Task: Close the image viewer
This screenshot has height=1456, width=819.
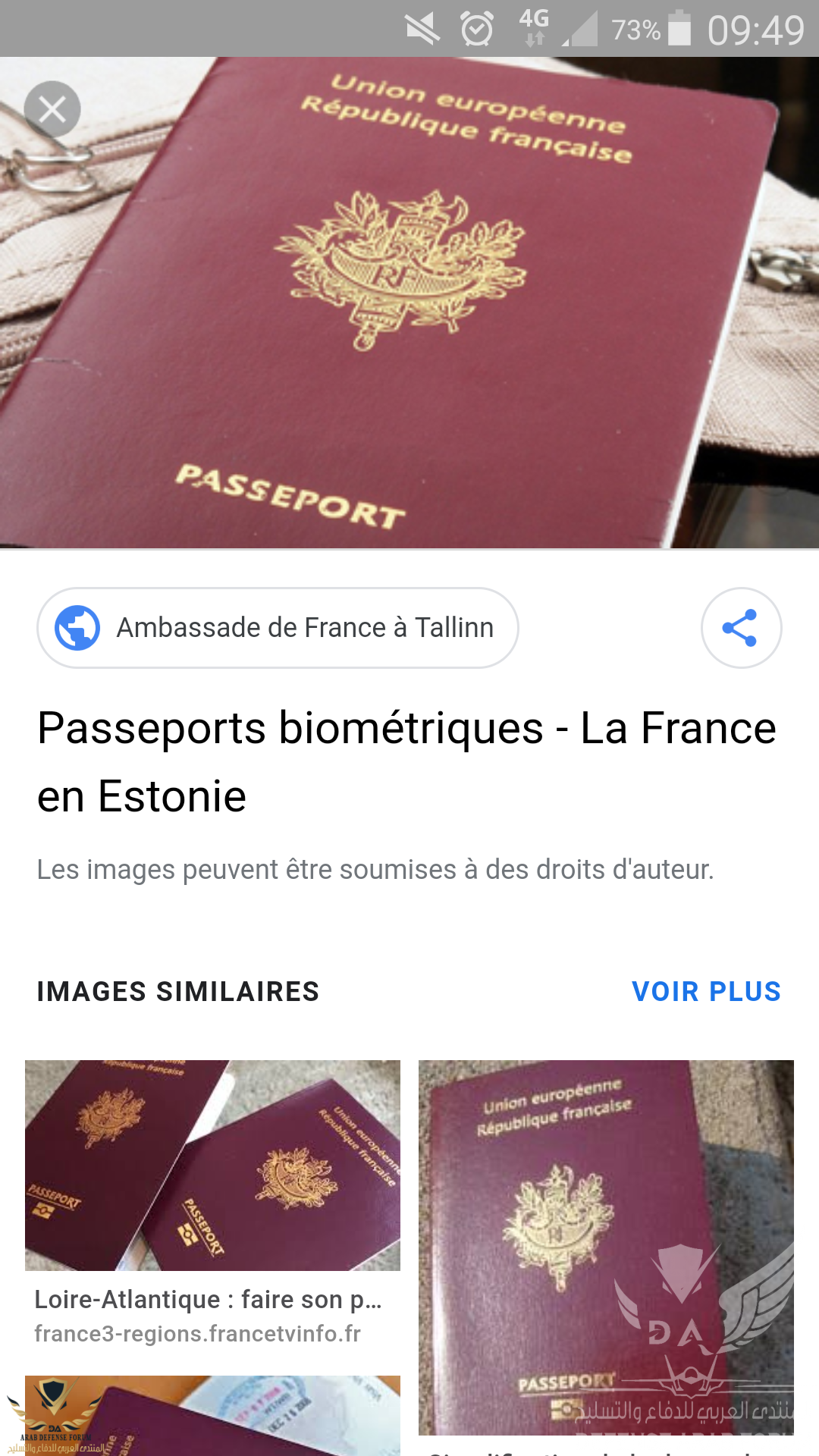Action: click(x=52, y=110)
